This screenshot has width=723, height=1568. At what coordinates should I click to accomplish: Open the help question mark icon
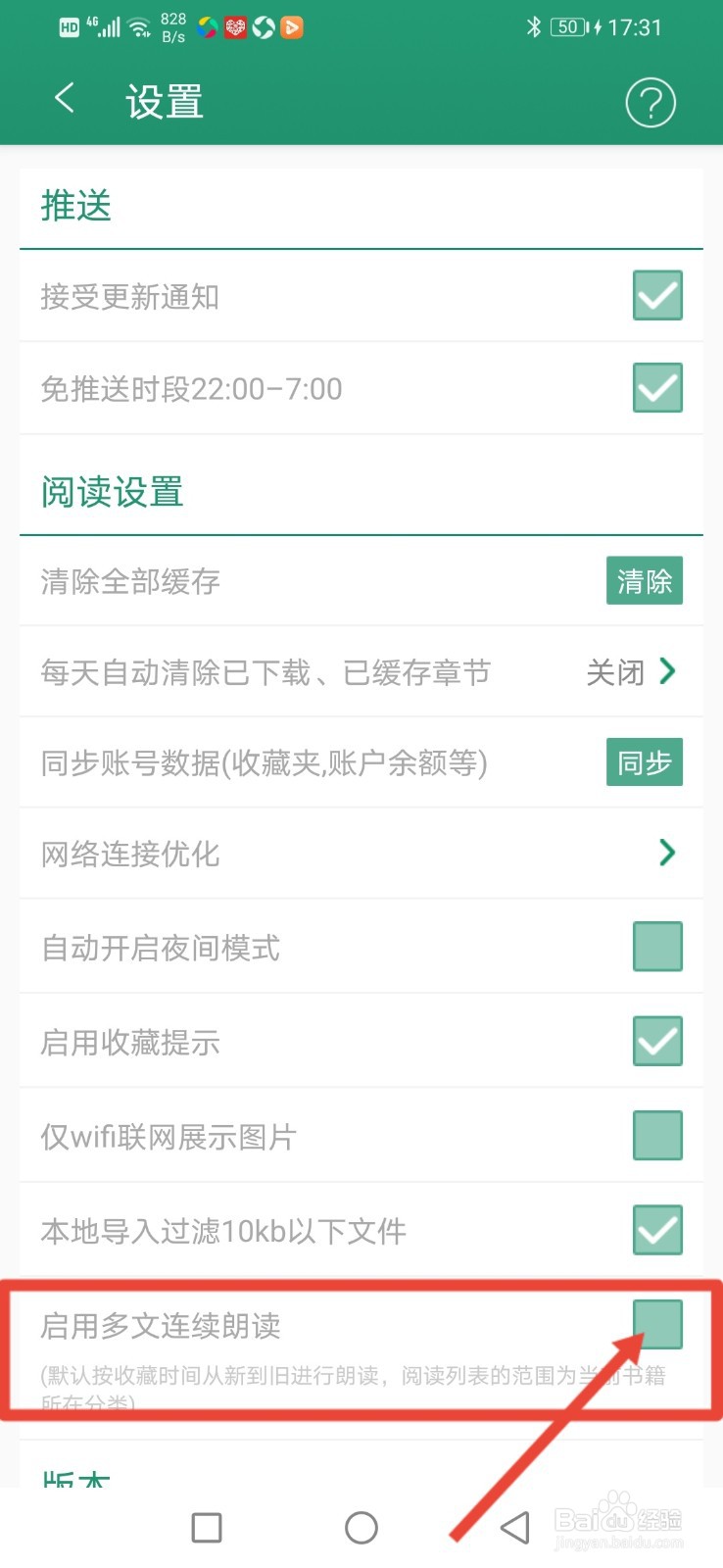click(651, 101)
